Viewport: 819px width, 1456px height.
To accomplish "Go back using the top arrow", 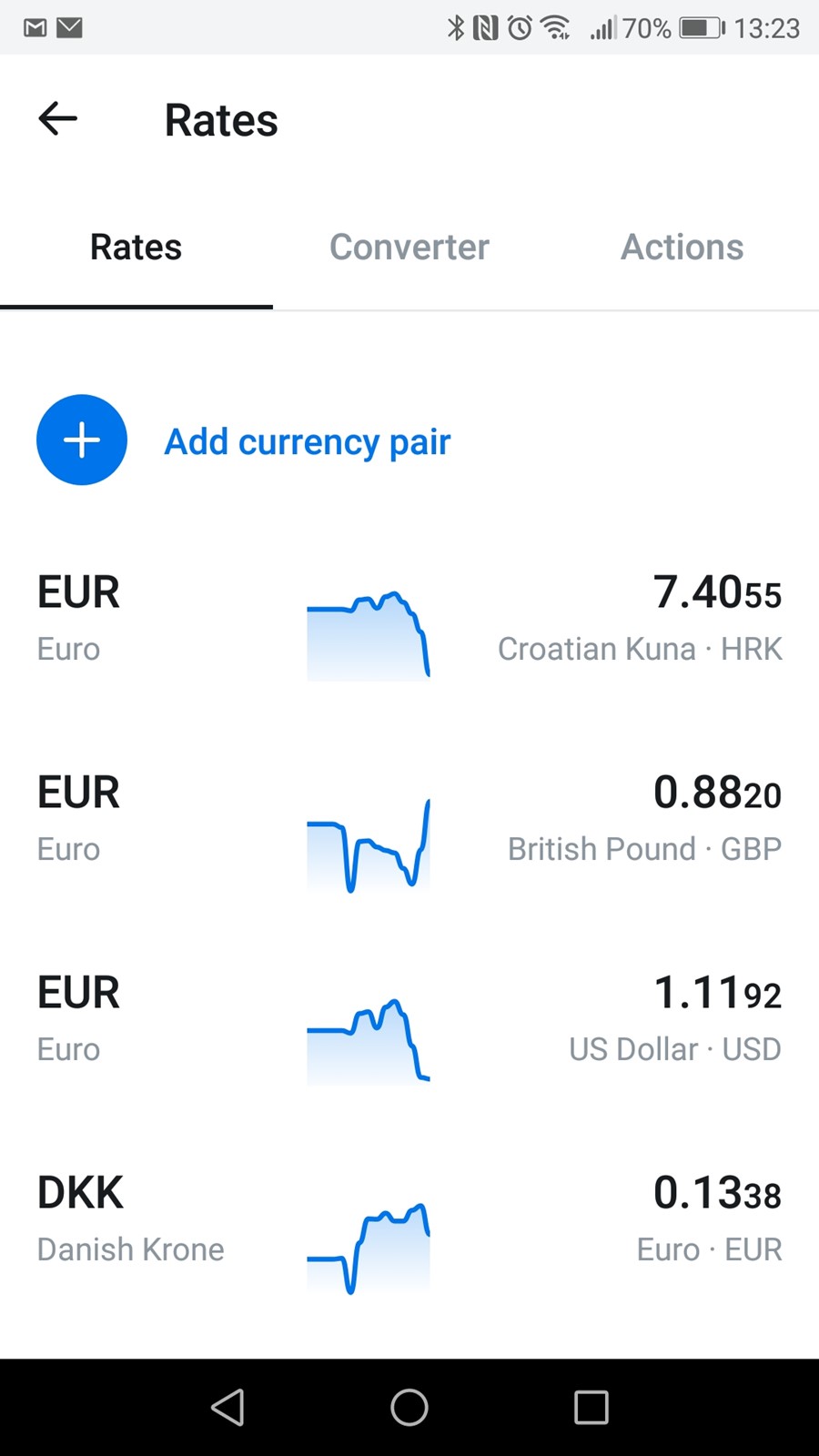I will pyautogui.click(x=57, y=118).
